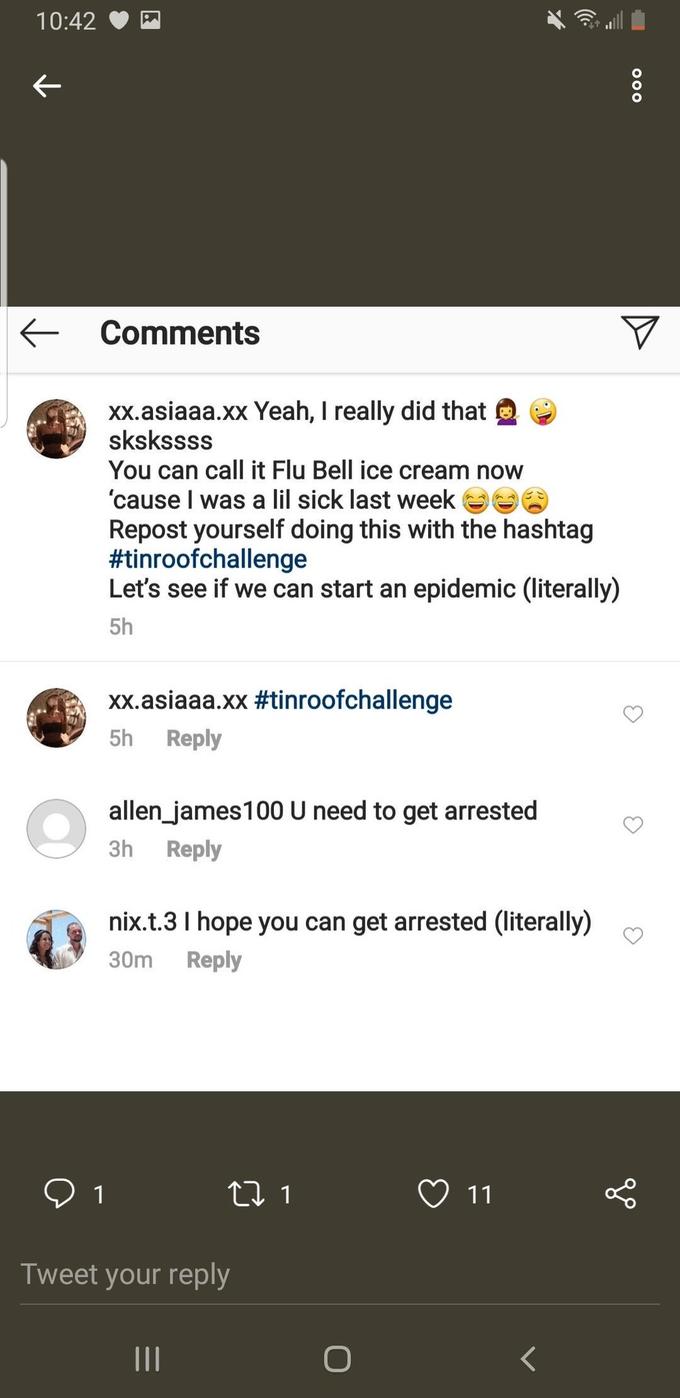Reply to this tweet via comment icon

pos(60,1193)
